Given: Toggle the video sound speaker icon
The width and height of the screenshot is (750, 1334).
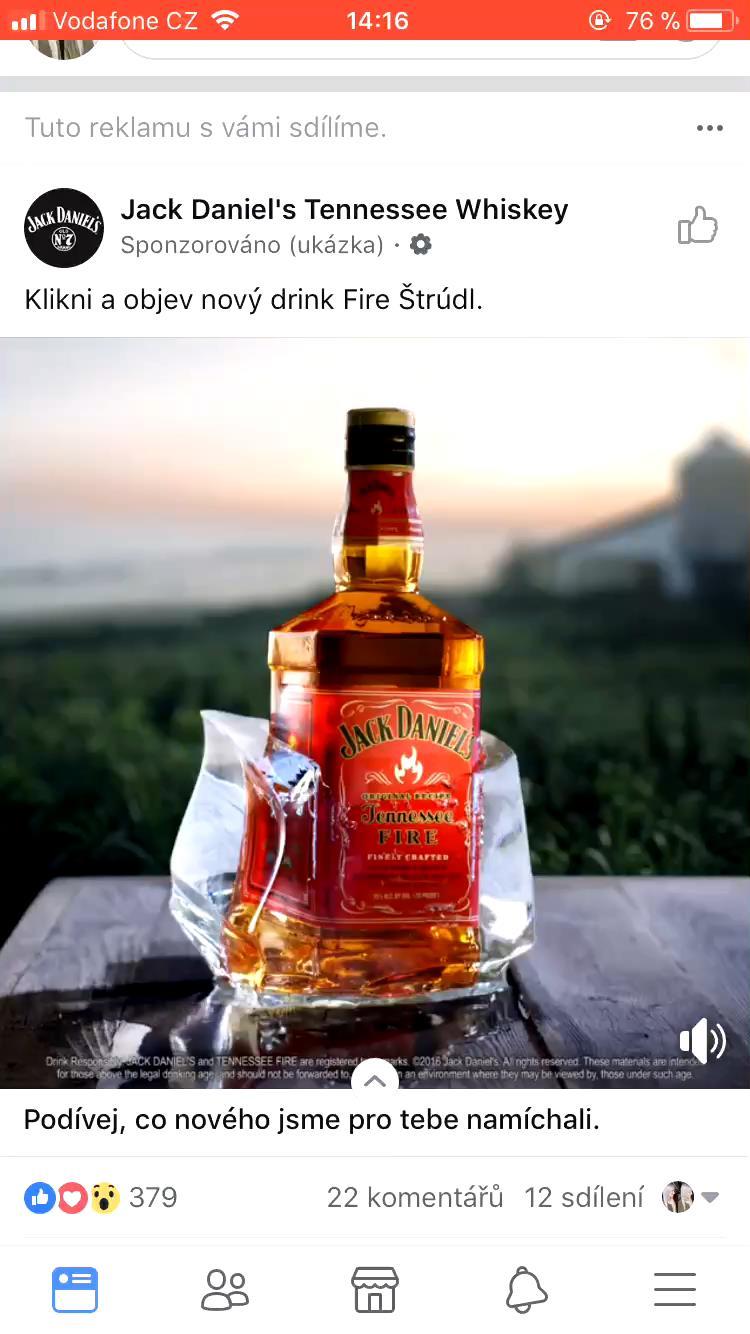Looking at the screenshot, I should 702,1041.
